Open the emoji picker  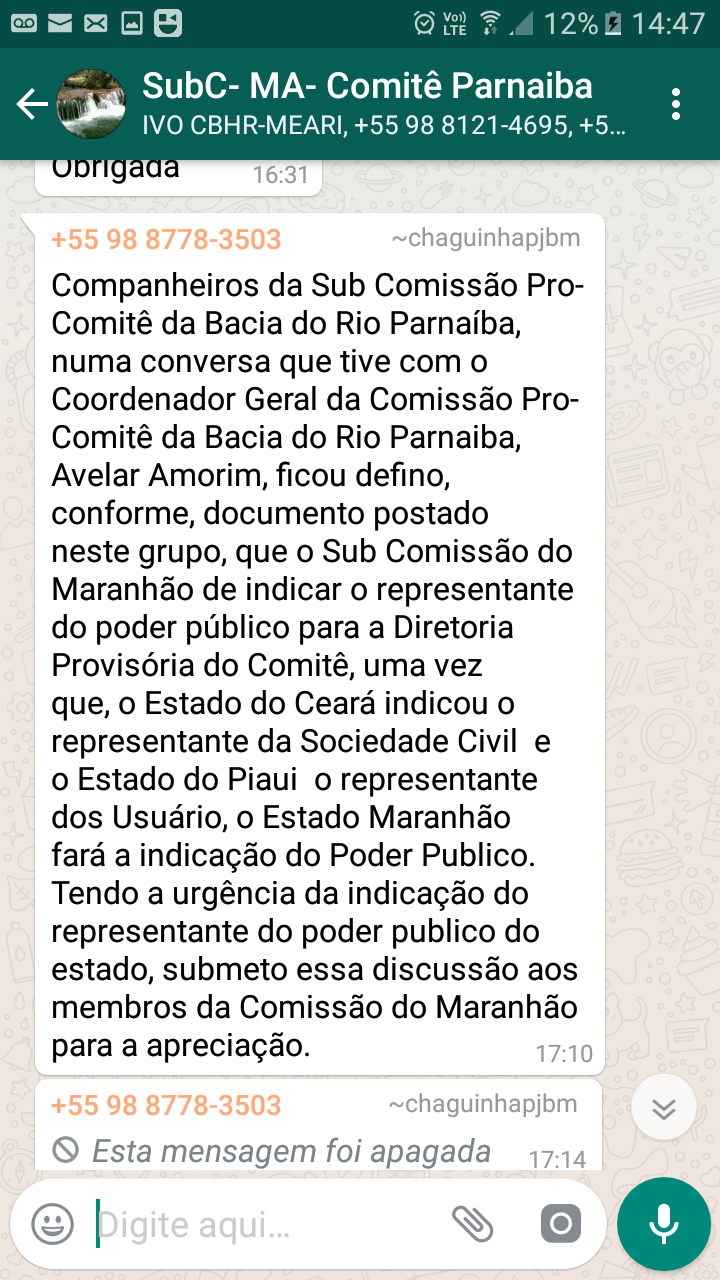tap(52, 1223)
